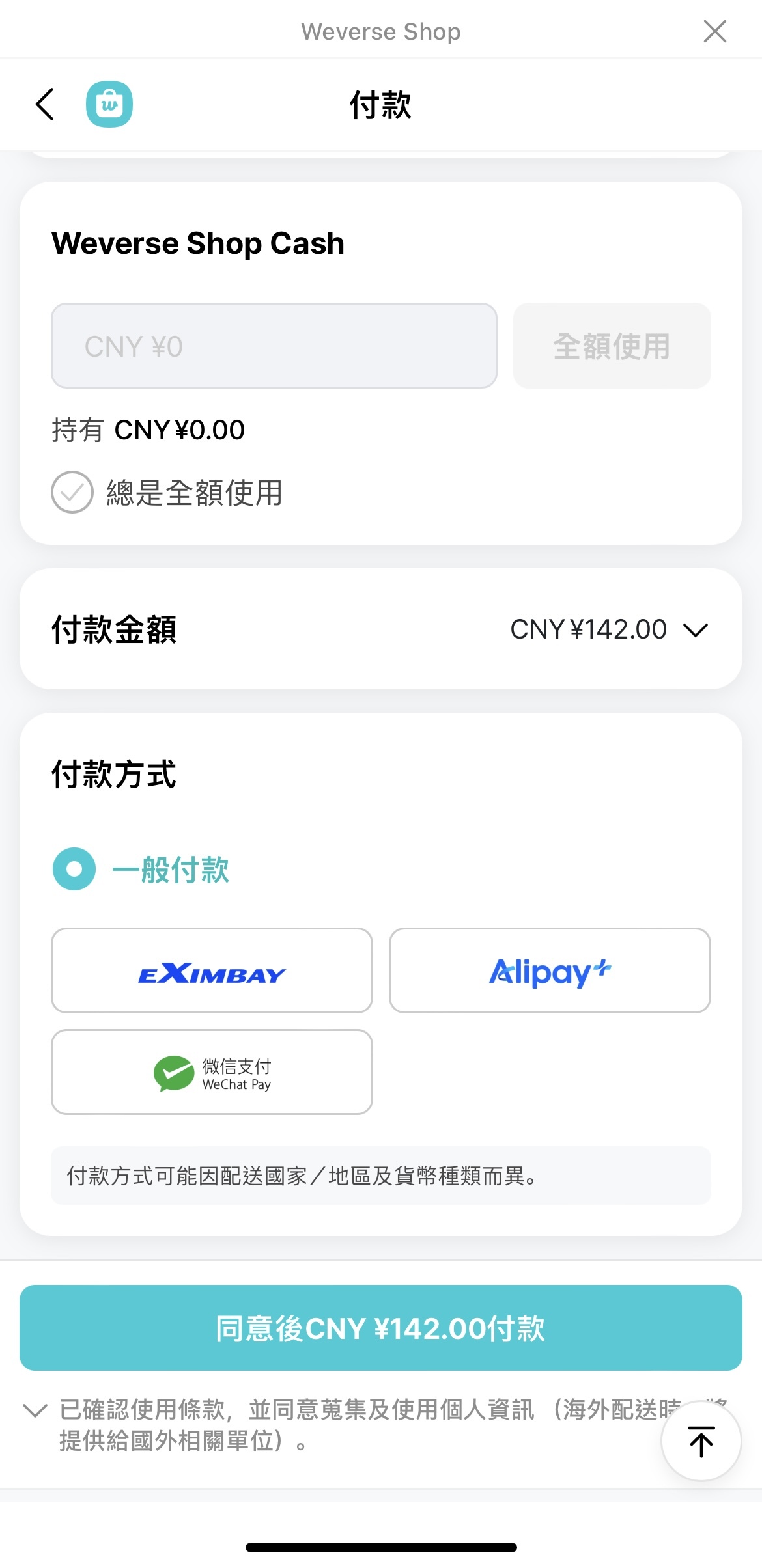This screenshot has height=1568, width=762.
Task: Tap 同意後CNY ¥142.00付款 to pay
Action: pyautogui.click(x=381, y=1328)
